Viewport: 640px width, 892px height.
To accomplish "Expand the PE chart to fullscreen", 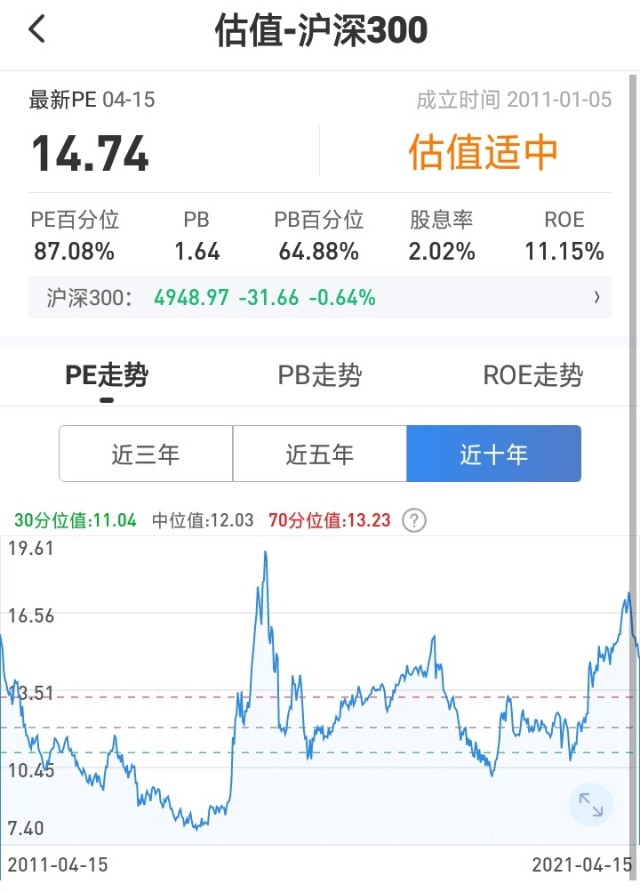I will (x=590, y=804).
